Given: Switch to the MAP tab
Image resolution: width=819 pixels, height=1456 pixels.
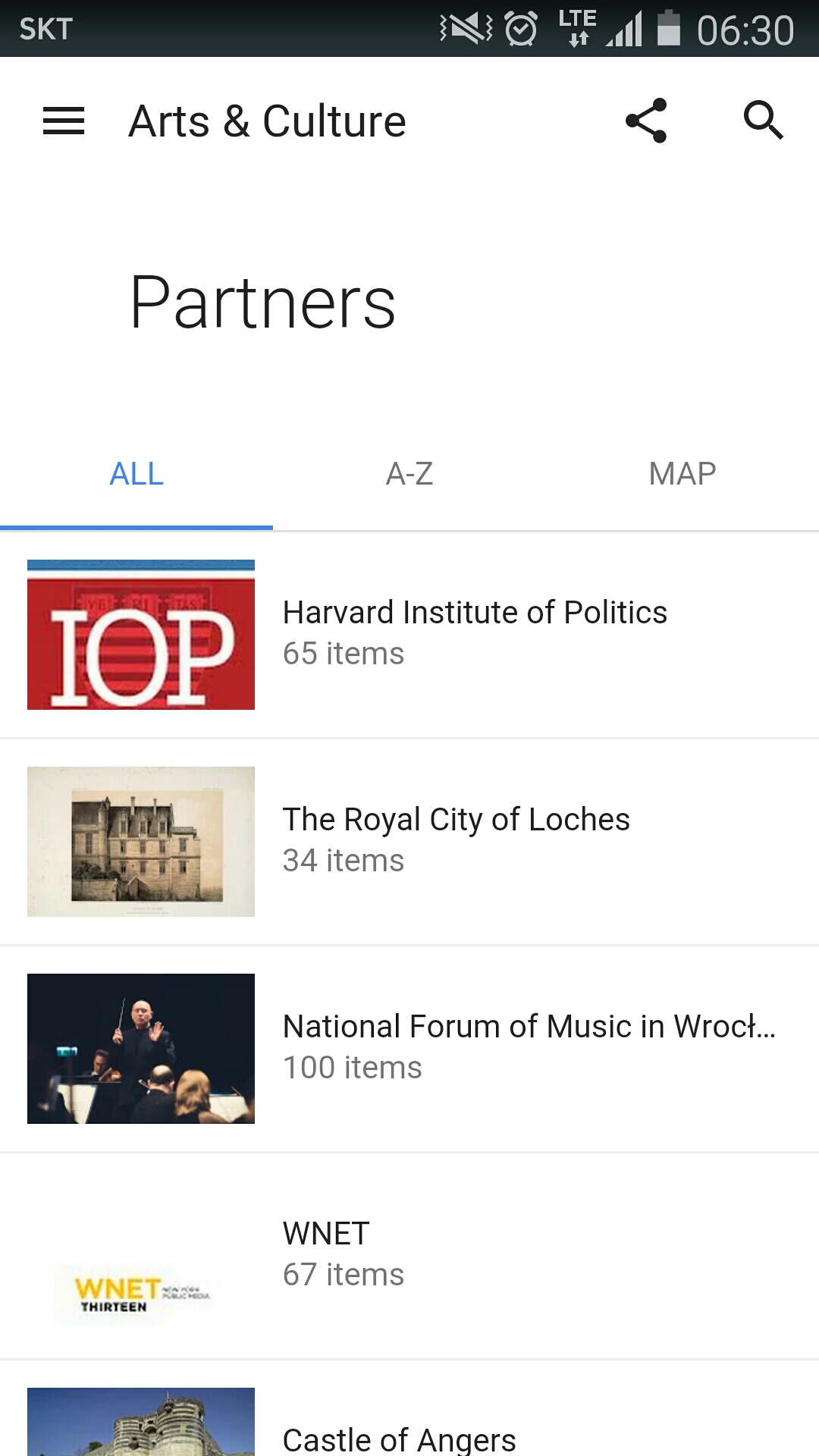Looking at the screenshot, I should tap(682, 475).
